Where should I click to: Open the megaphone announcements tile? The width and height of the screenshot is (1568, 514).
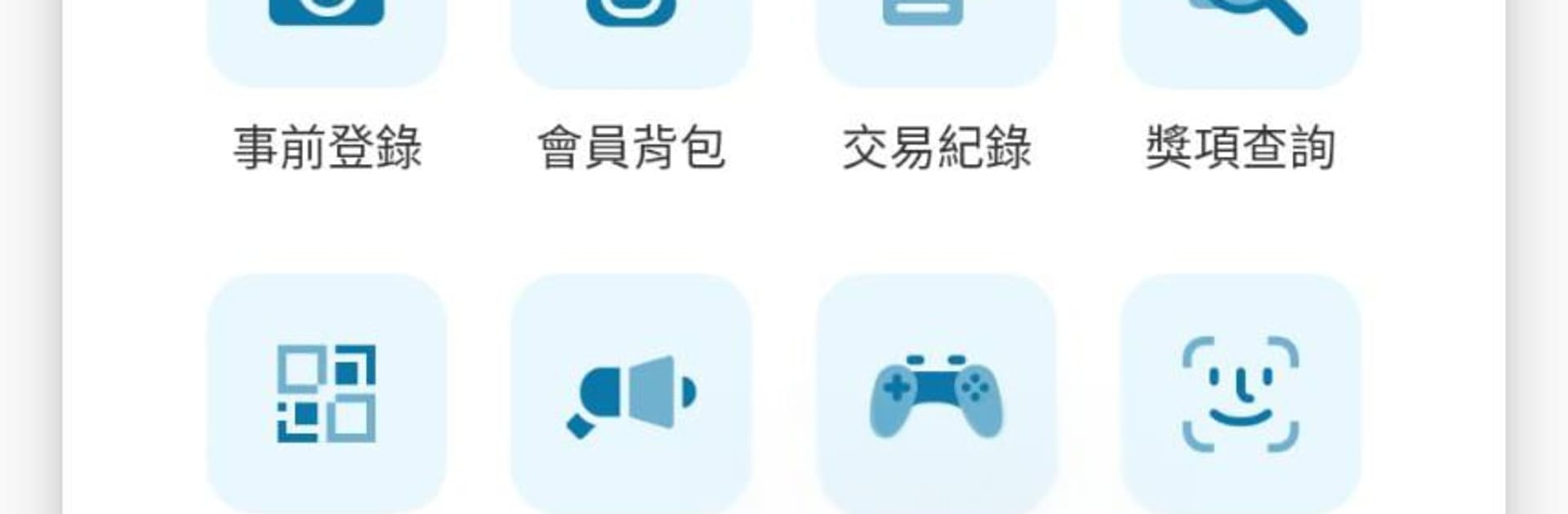tap(631, 393)
